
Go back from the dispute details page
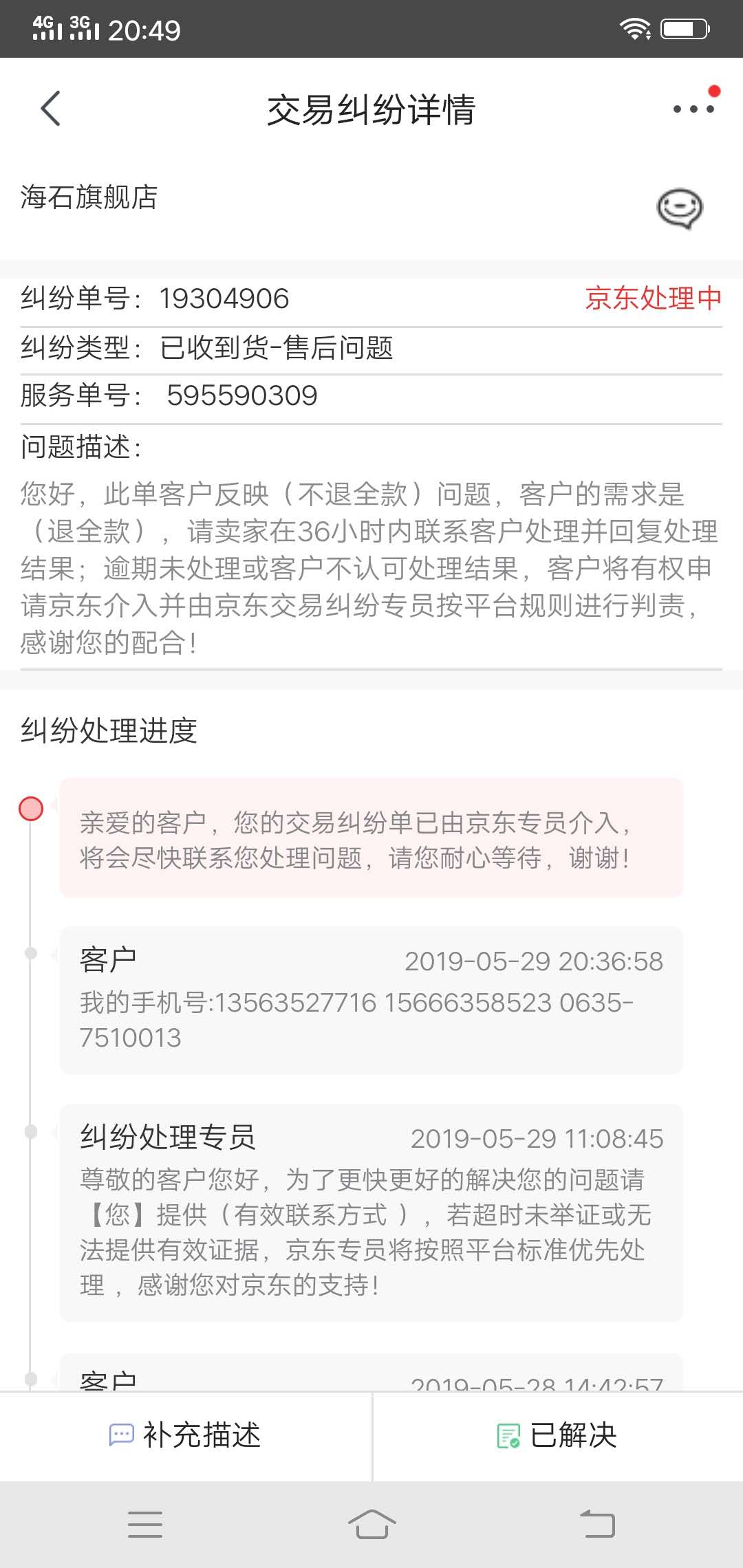pyautogui.click(x=51, y=109)
